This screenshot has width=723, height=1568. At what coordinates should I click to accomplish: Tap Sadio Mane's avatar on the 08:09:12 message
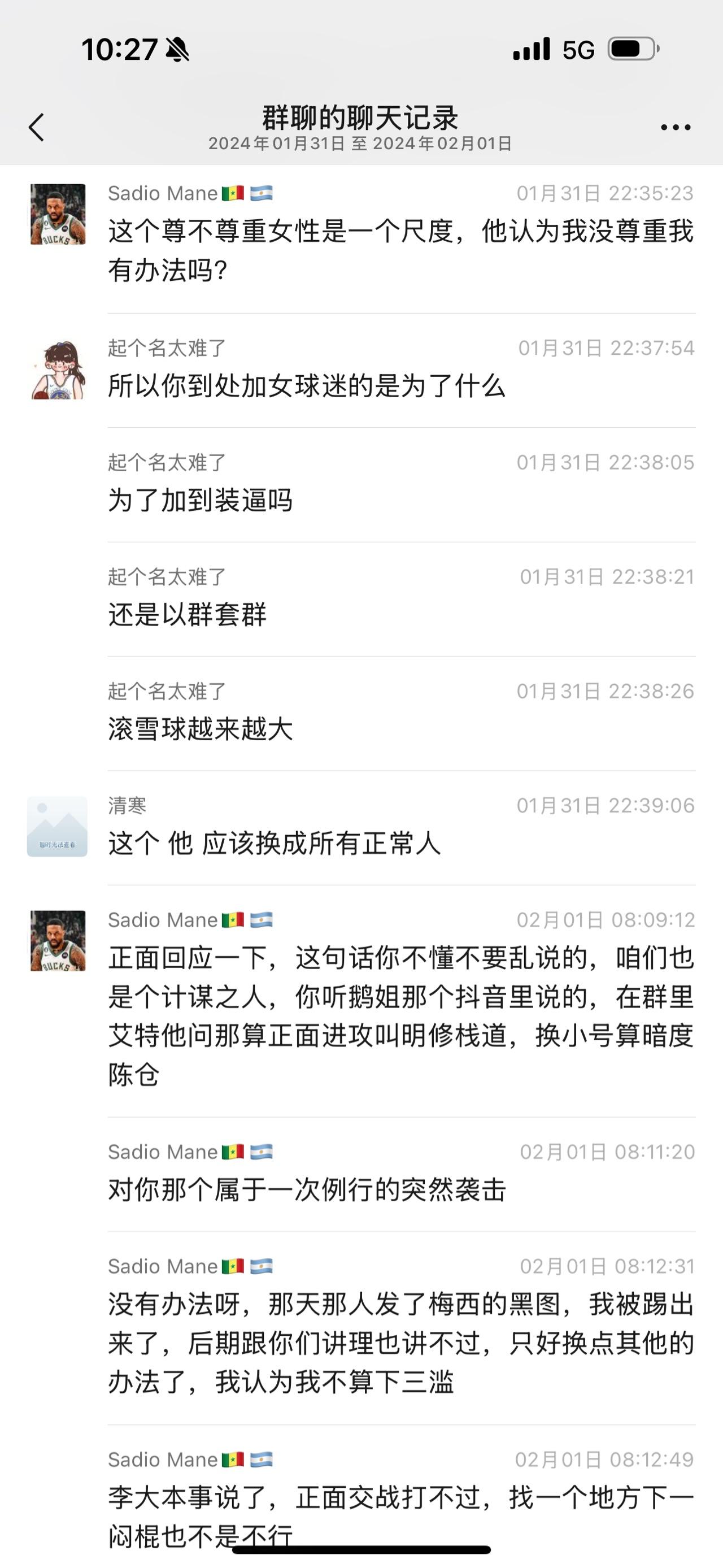(58, 940)
